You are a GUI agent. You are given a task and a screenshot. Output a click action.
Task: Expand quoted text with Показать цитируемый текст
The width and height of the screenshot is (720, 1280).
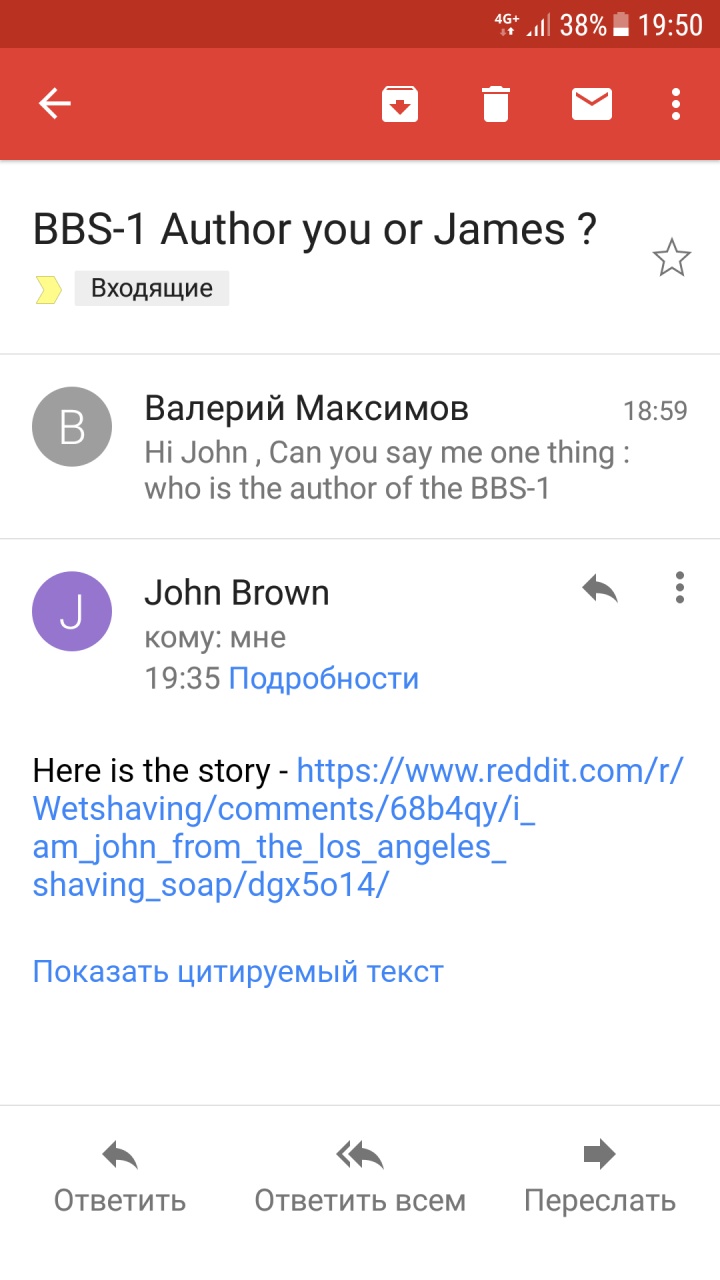click(238, 971)
